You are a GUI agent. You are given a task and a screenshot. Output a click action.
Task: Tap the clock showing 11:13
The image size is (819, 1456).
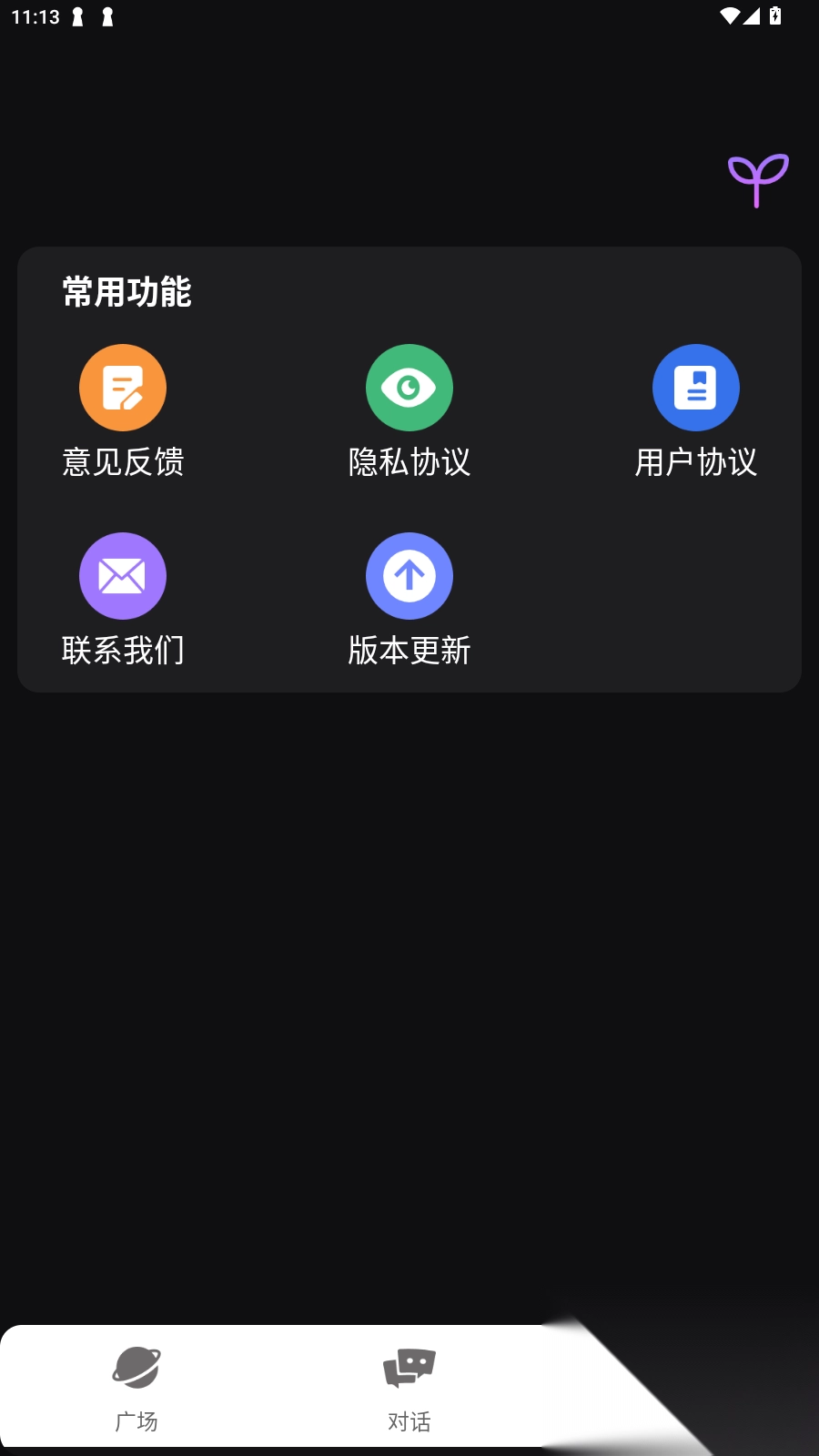click(x=34, y=15)
